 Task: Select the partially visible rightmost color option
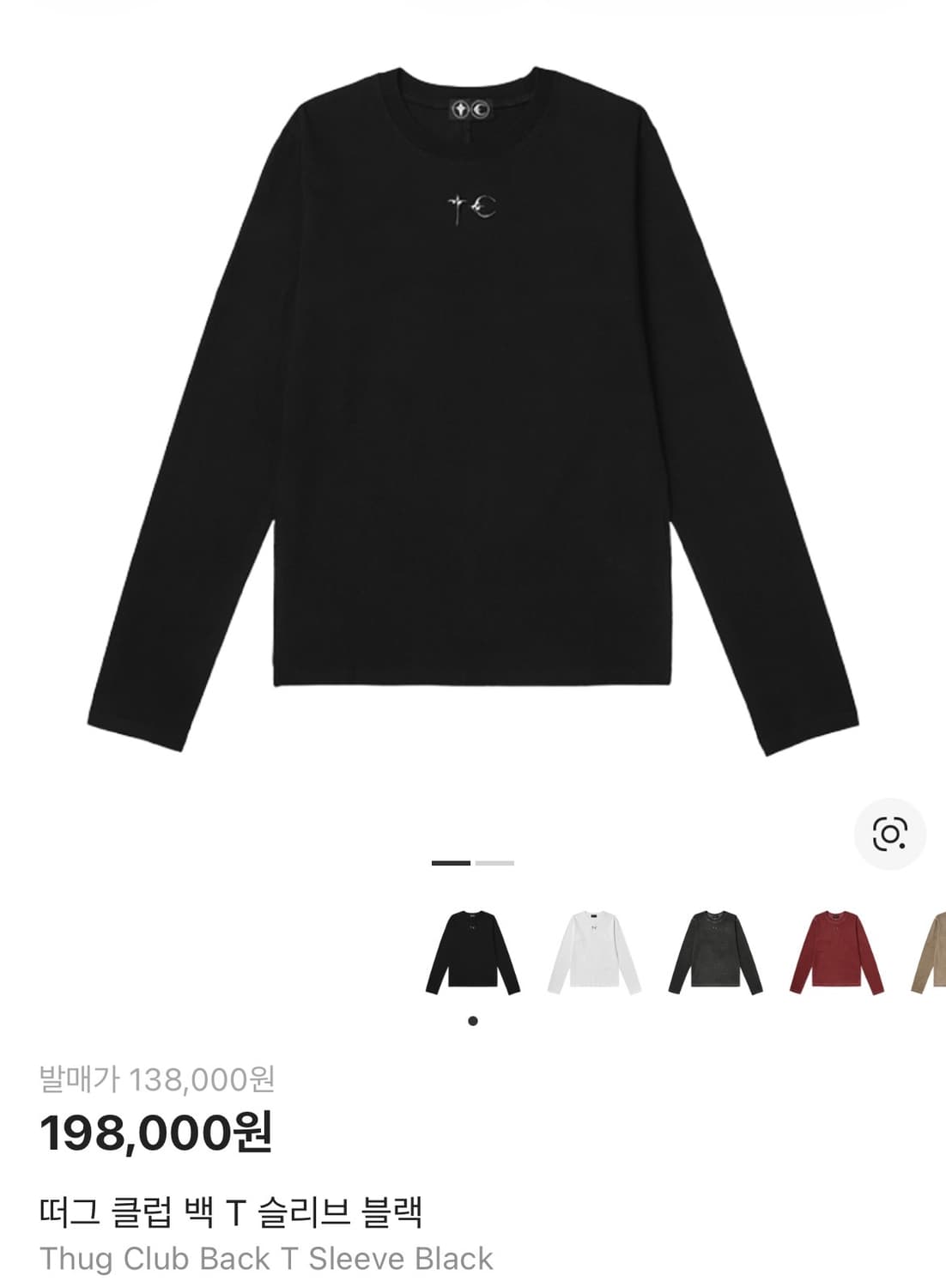coord(931,953)
